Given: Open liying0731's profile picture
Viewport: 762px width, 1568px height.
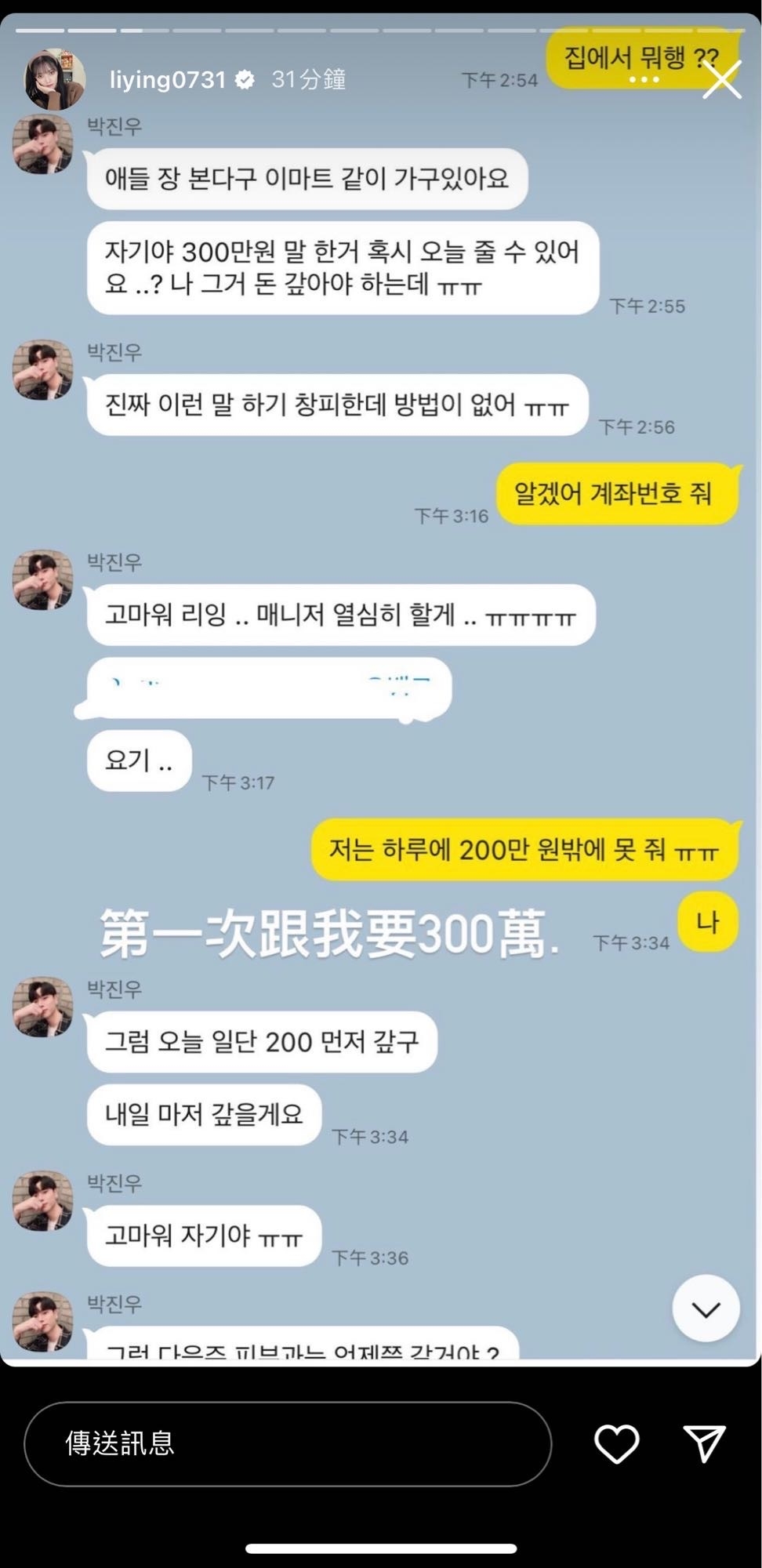Looking at the screenshot, I should [x=55, y=80].
